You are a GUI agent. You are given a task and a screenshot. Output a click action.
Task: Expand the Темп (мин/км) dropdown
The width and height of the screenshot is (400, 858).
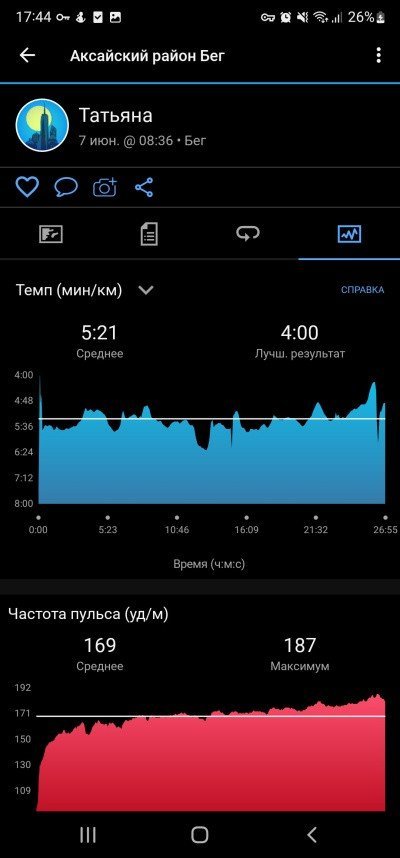[x=146, y=291]
